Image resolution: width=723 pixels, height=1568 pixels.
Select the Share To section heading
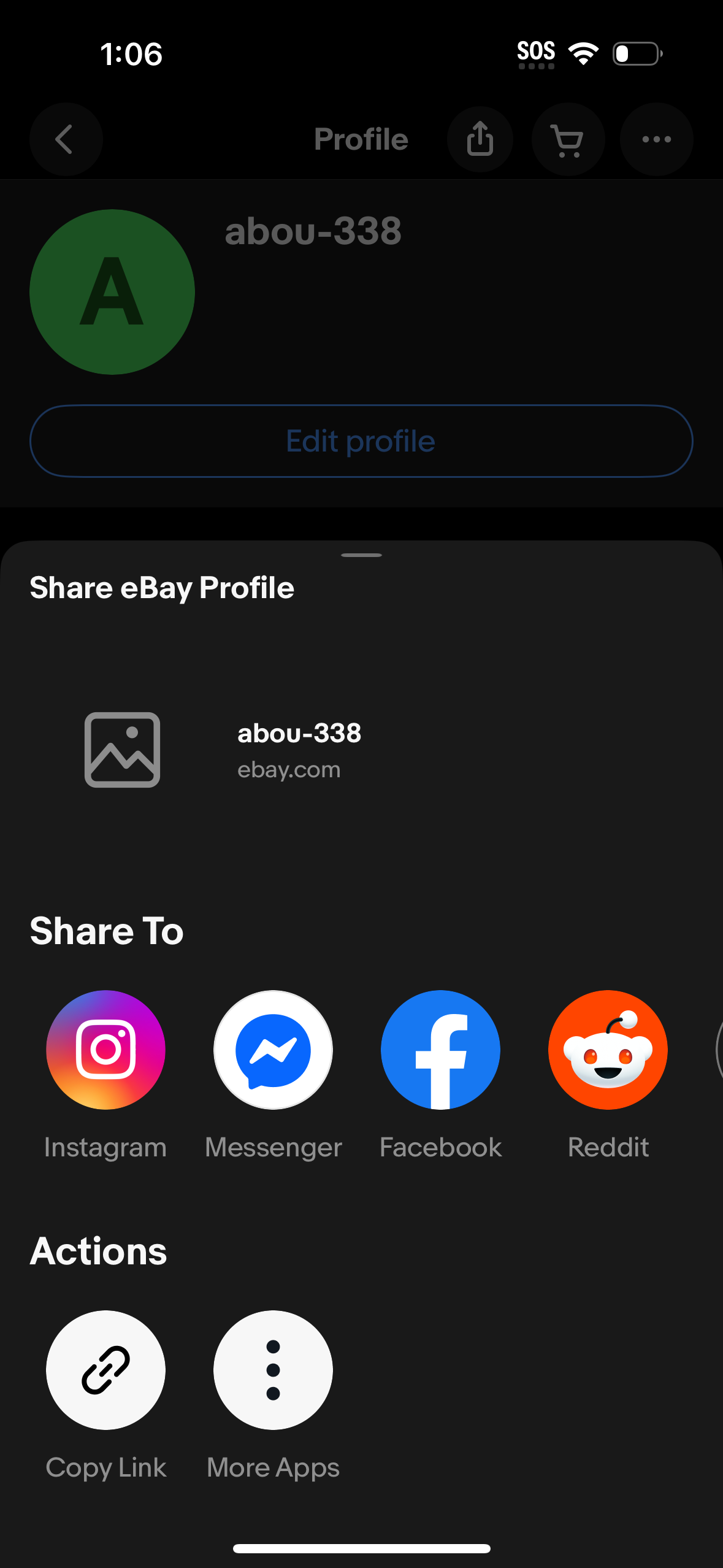click(105, 930)
